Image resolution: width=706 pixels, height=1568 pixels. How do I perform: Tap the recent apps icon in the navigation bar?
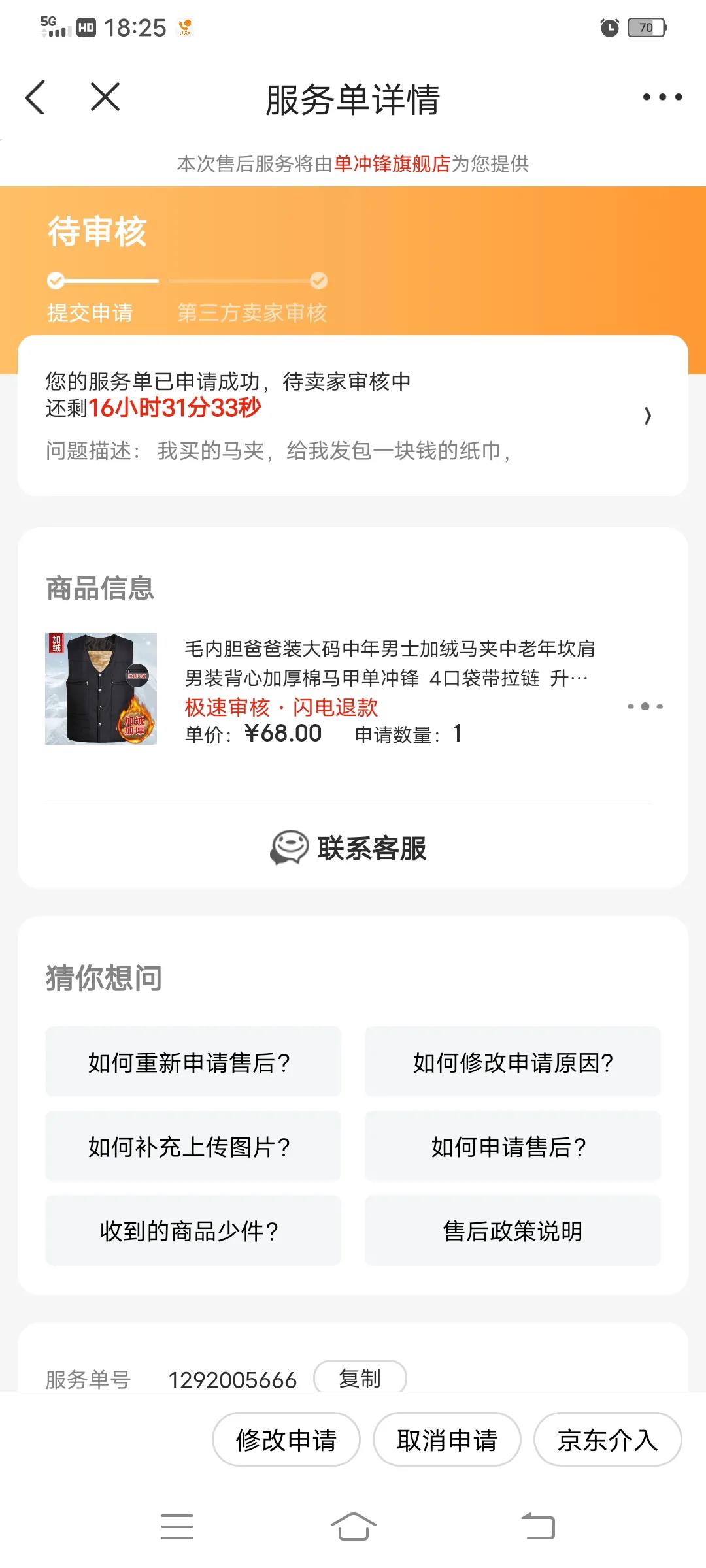click(x=178, y=1526)
